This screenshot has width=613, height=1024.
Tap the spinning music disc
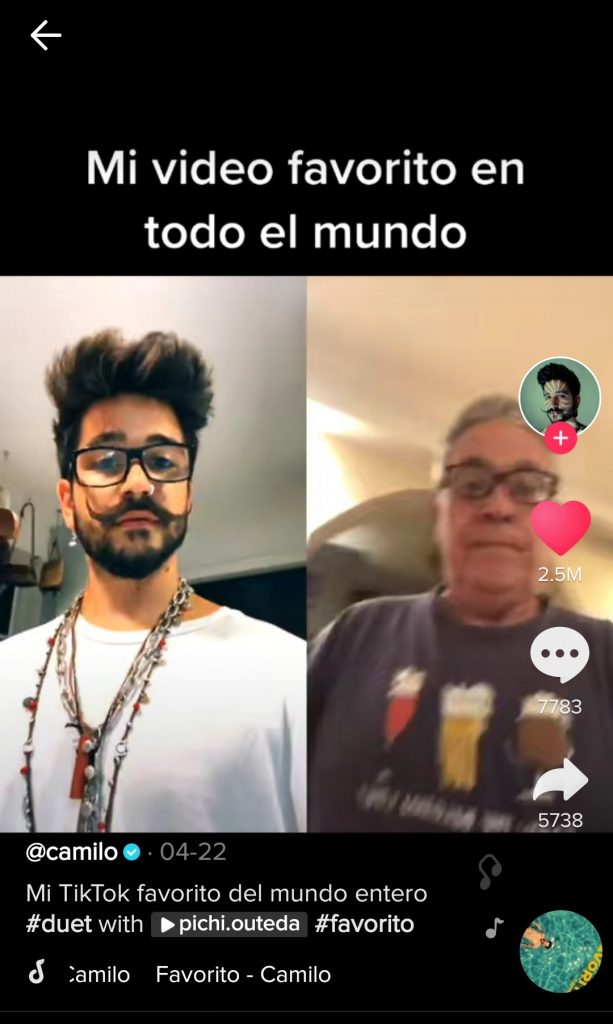point(560,951)
